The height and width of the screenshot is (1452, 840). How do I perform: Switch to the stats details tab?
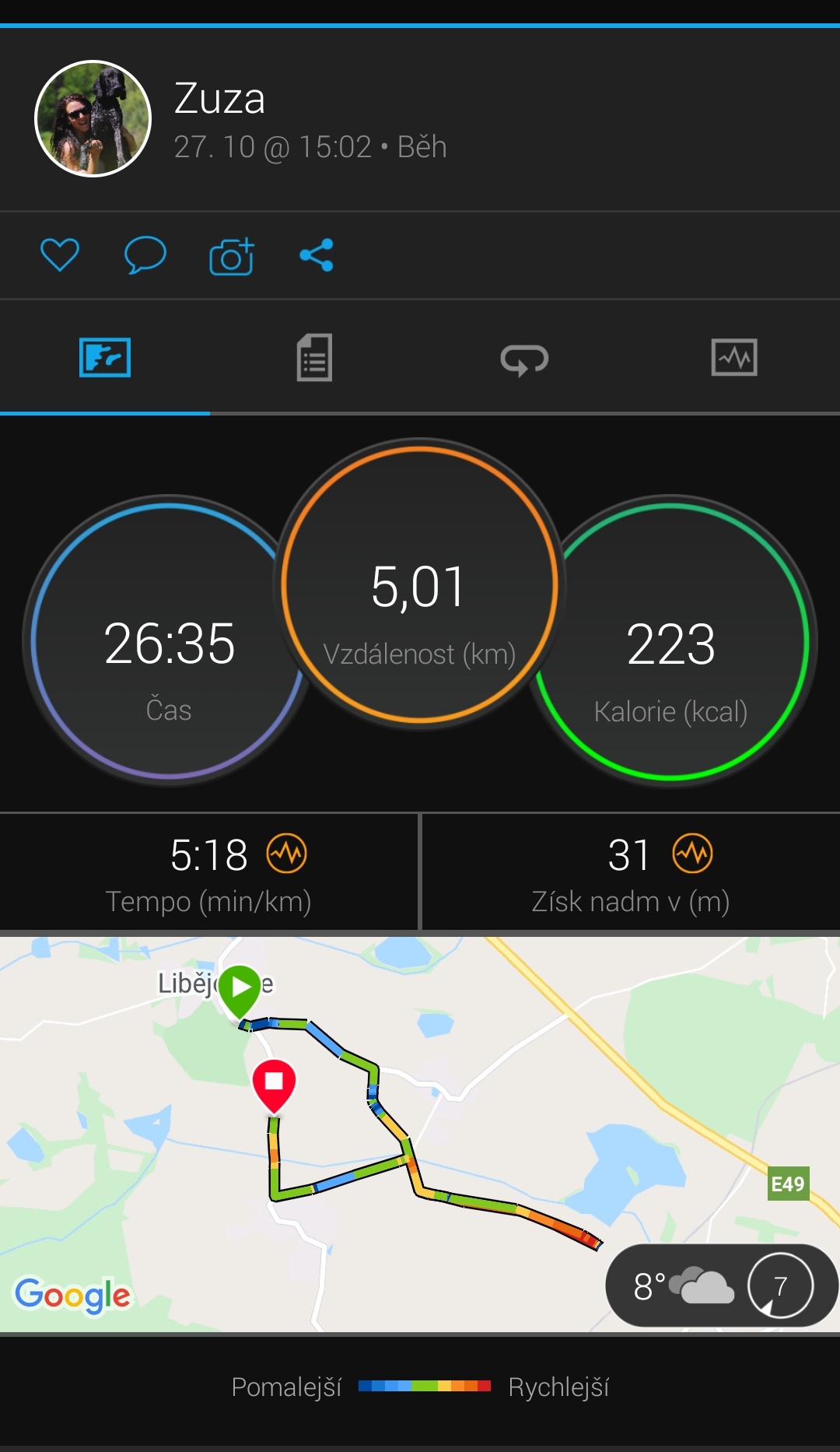[x=314, y=358]
